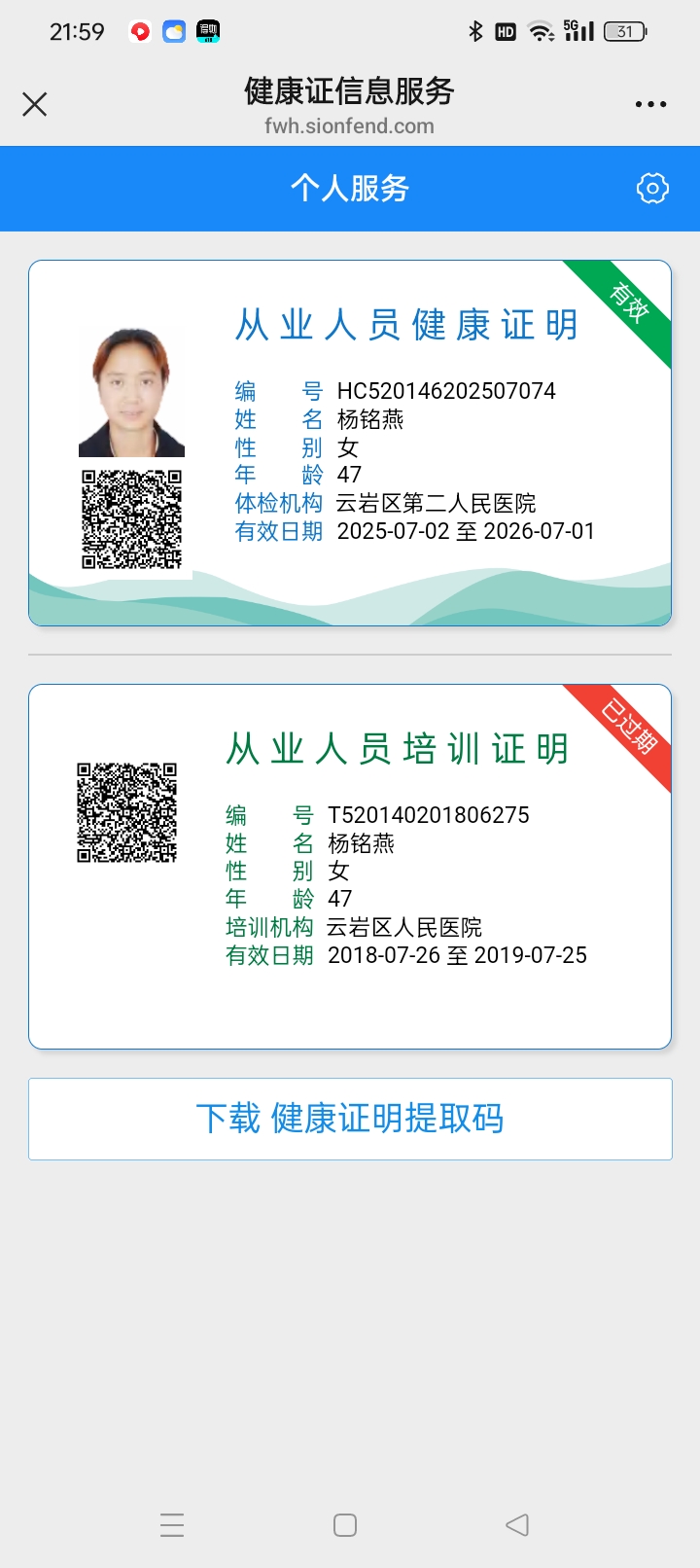Image resolution: width=700 pixels, height=1568 pixels.
Task: Open the 从业人员培训证明 card
Action: 350,866
